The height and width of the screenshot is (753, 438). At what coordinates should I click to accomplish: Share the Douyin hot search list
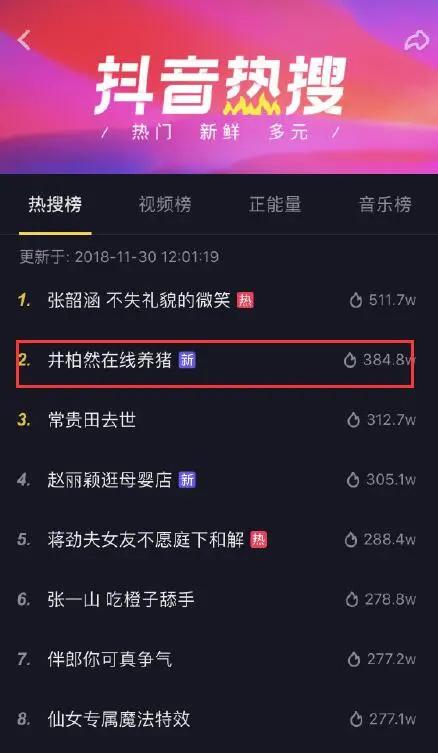click(x=416, y=40)
